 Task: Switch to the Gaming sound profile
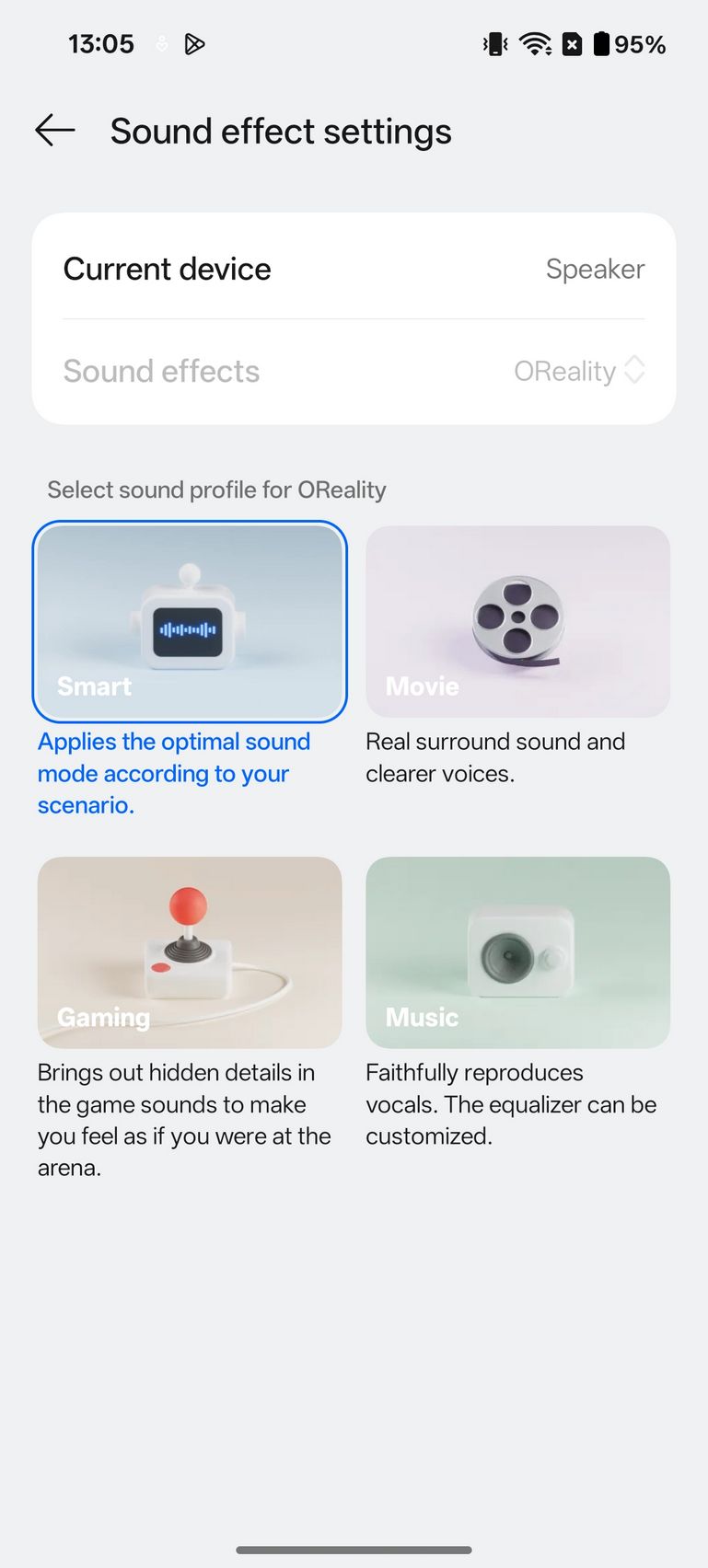[x=190, y=952]
